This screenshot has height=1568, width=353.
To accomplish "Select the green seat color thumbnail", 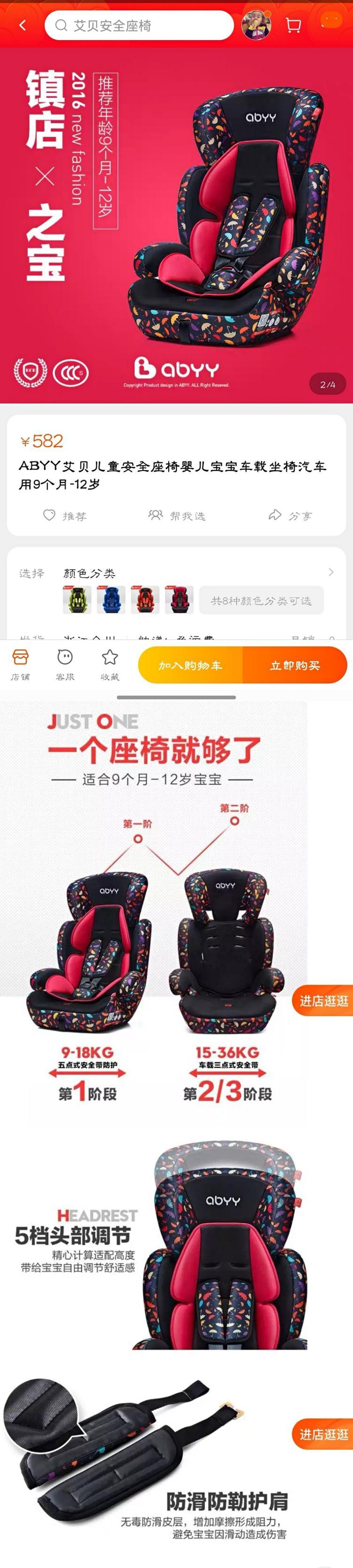I will tap(77, 600).
